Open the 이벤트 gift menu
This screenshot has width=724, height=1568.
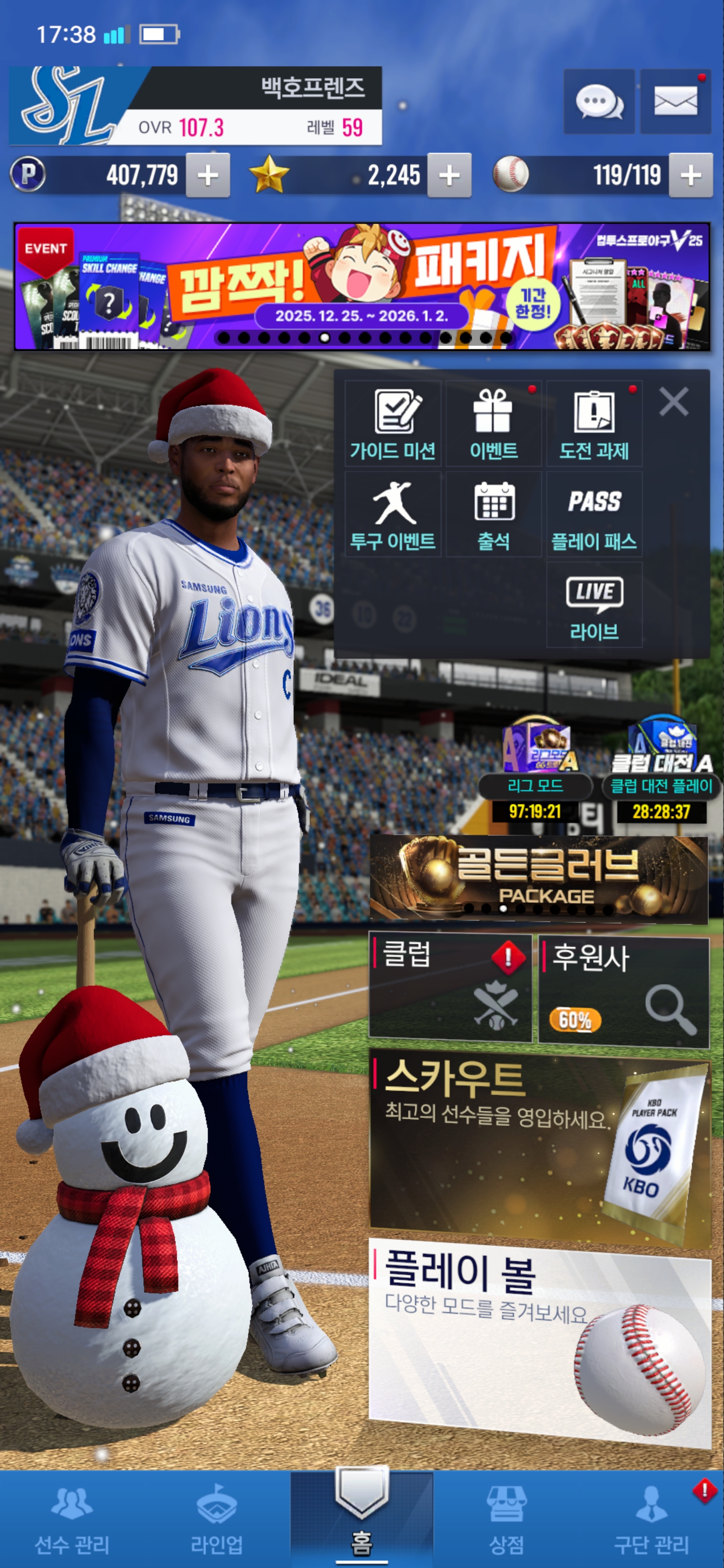point(493,424)
